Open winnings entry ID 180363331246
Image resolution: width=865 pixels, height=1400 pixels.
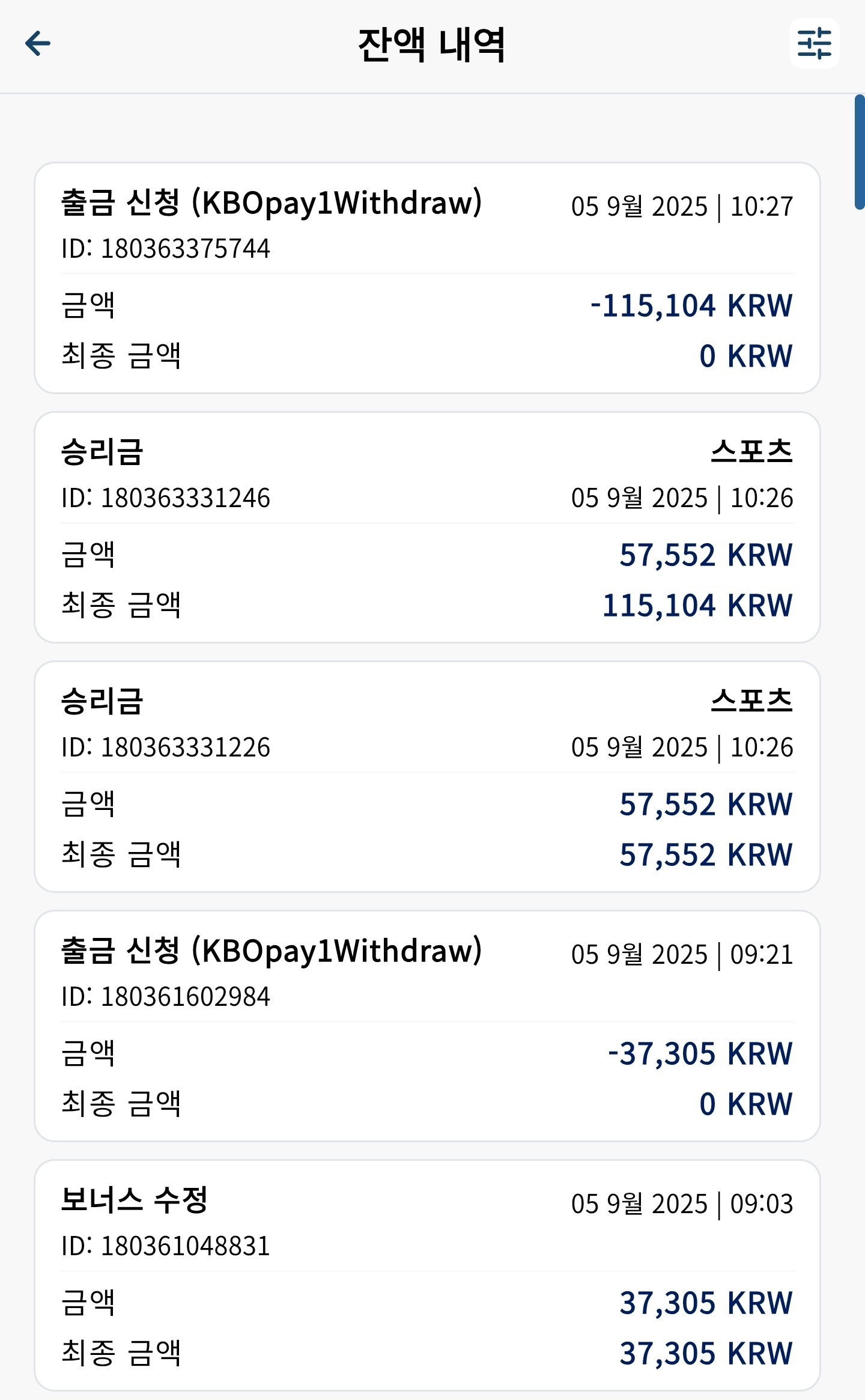pyautogui.click(x=427, y=527)
